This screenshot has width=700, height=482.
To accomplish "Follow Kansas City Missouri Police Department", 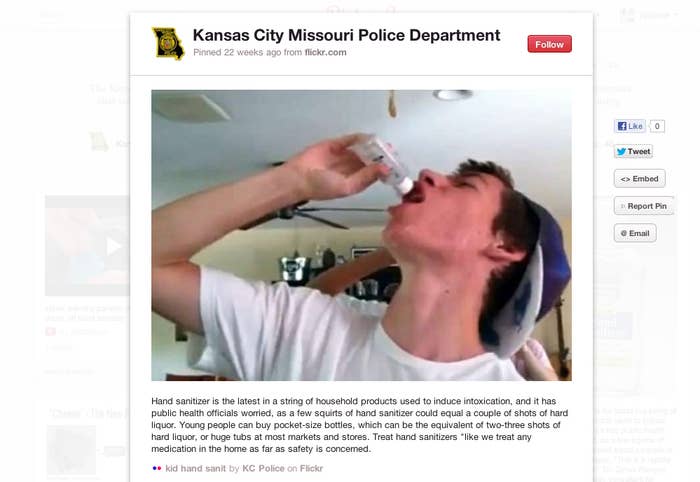I will [549, 44].
